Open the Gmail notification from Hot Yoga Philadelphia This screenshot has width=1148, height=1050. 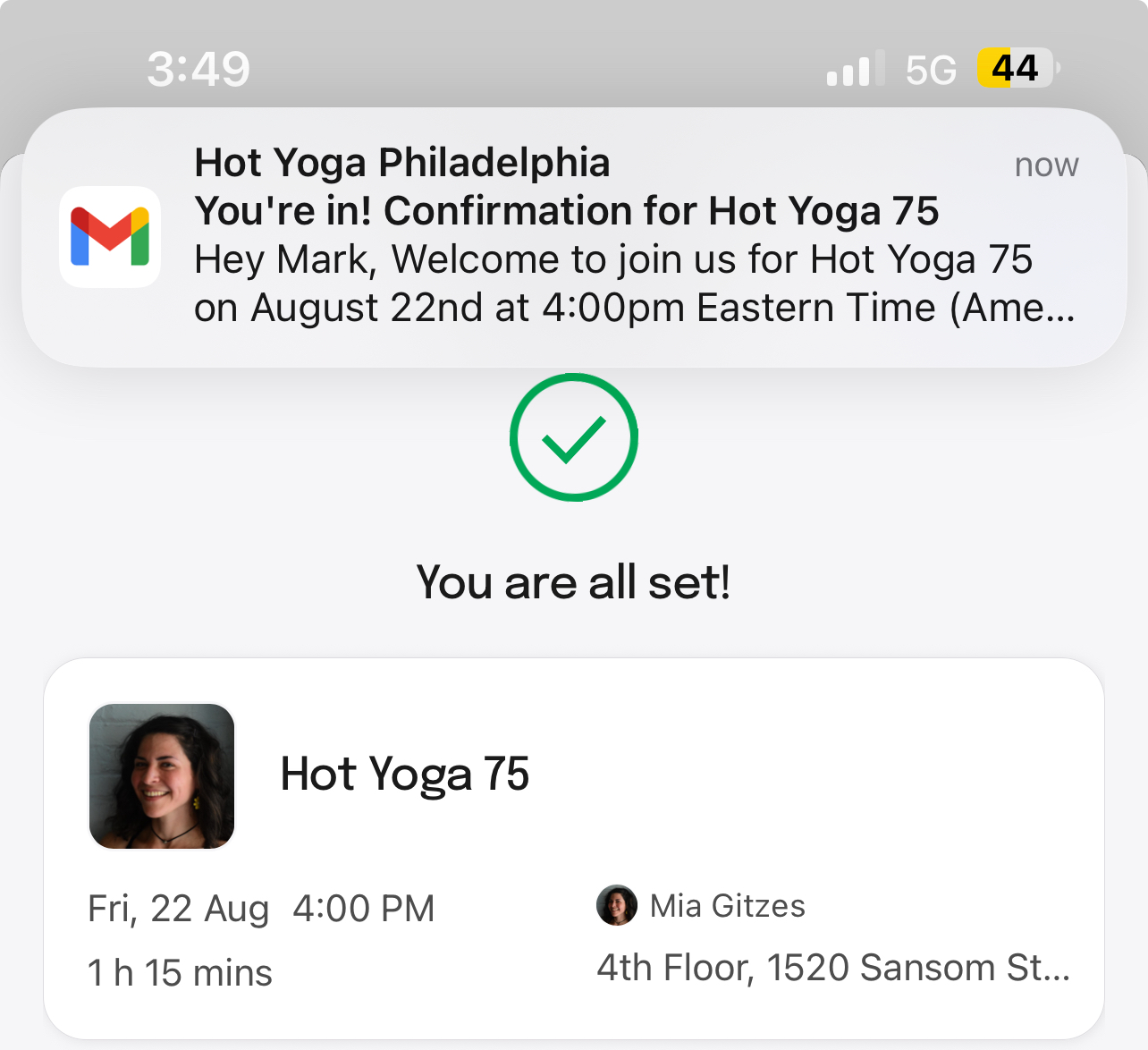572,237
